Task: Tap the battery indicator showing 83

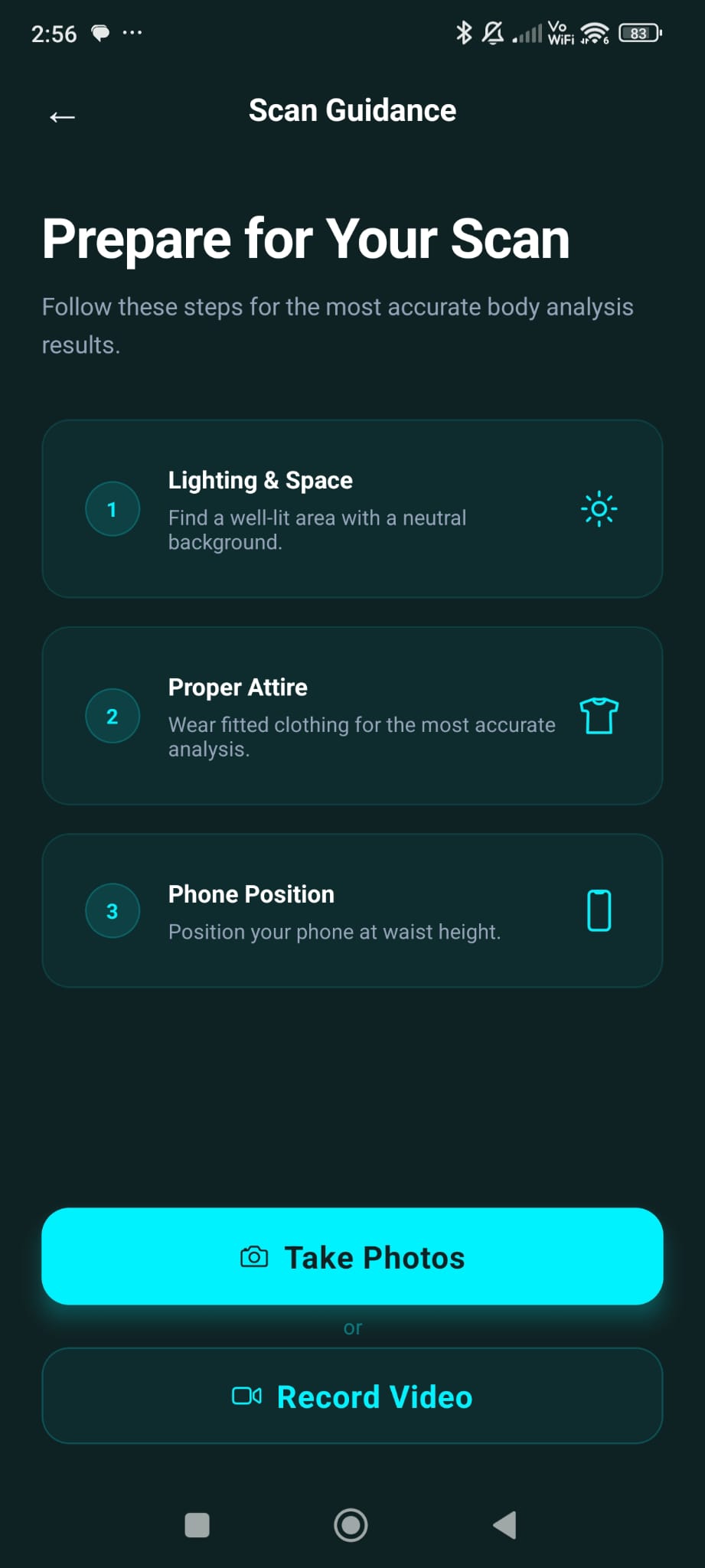Action: (x=640, y=32)
